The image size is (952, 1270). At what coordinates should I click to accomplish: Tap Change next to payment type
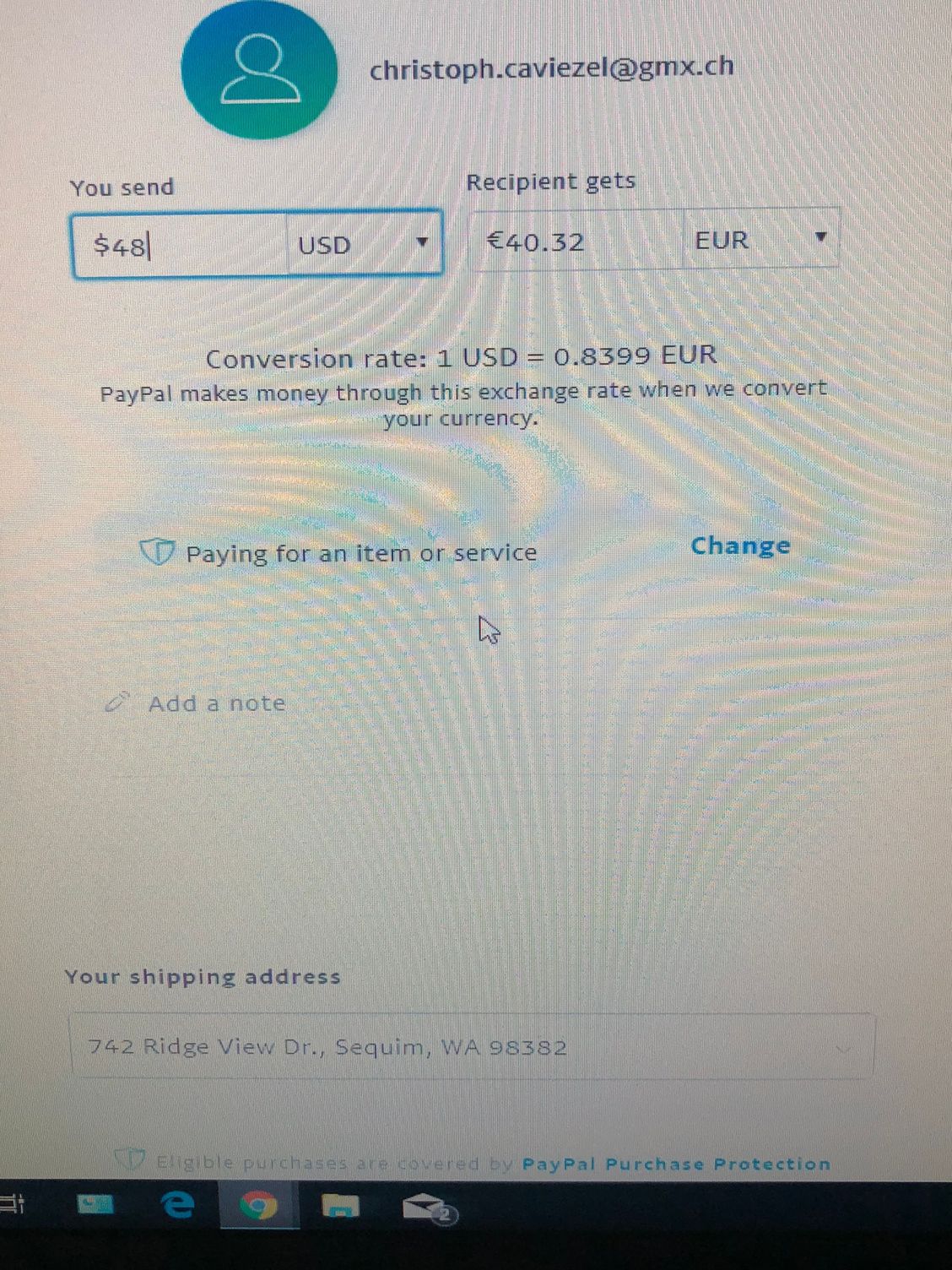740,546
